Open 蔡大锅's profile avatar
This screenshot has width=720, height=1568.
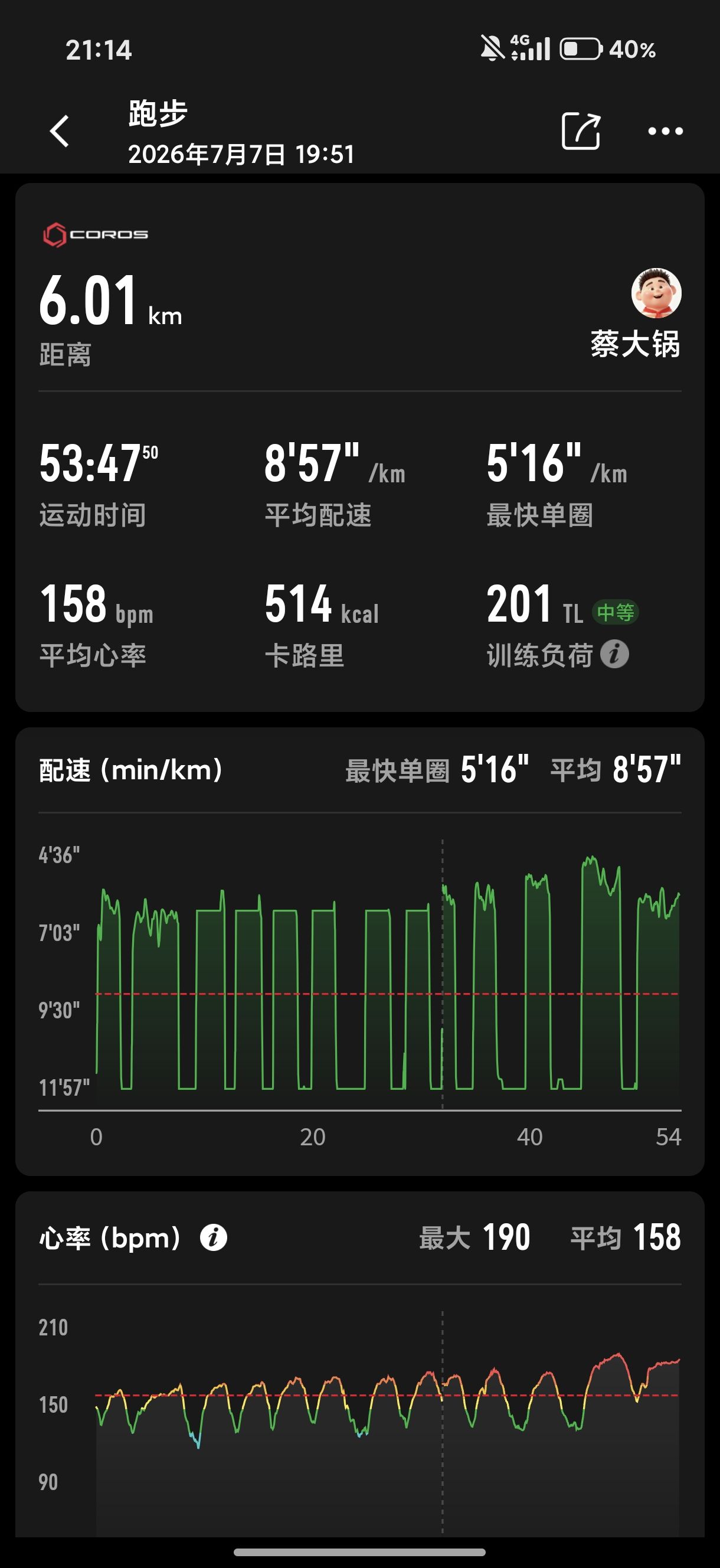[x=656, y=293]
